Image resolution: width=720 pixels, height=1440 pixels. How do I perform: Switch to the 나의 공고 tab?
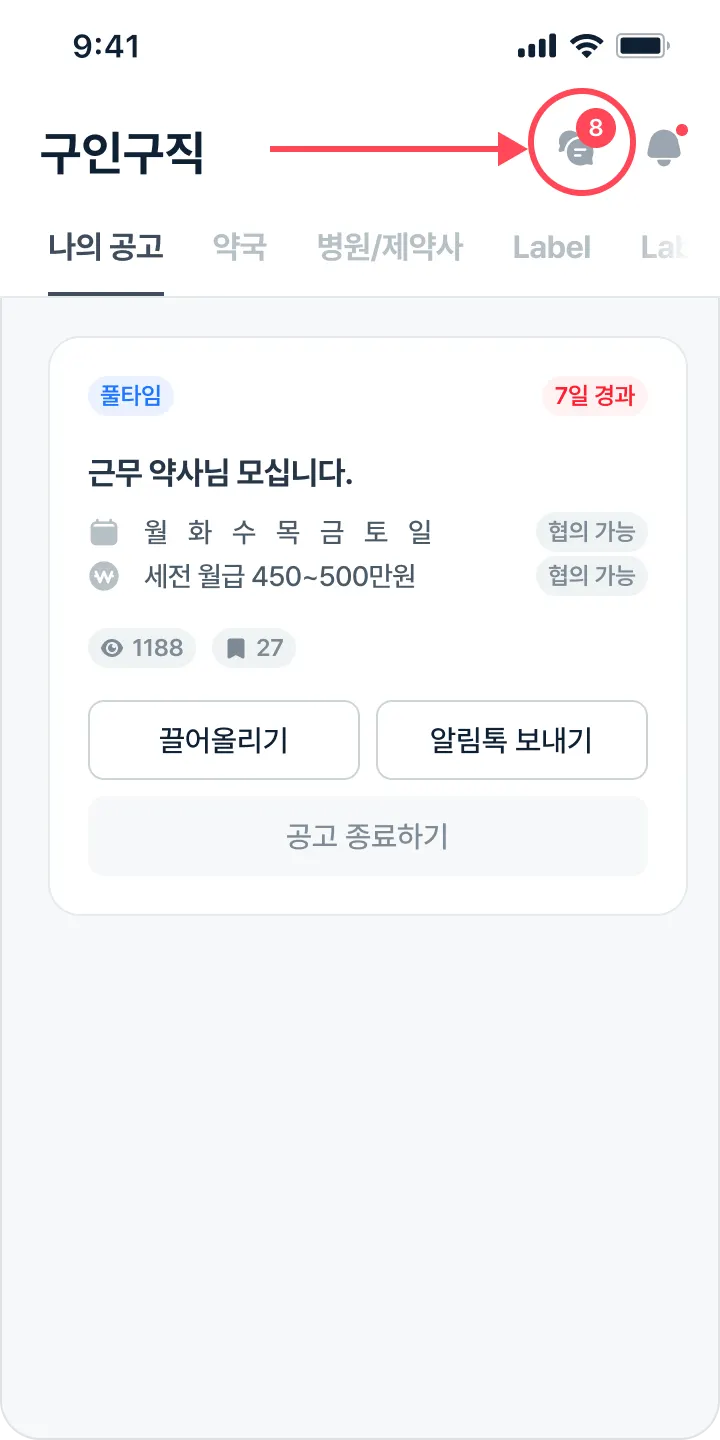tap(106, 247)
